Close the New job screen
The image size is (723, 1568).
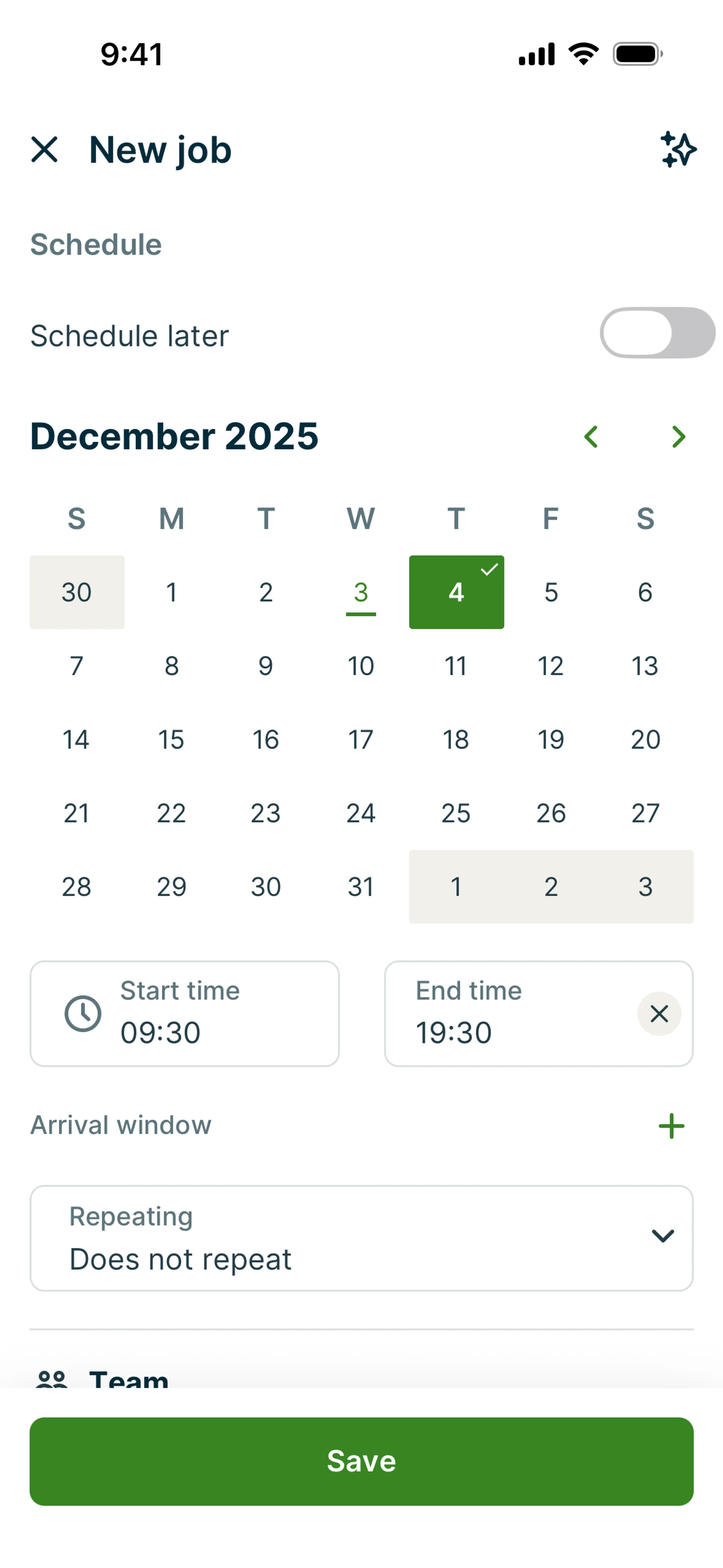click(44, 149)
